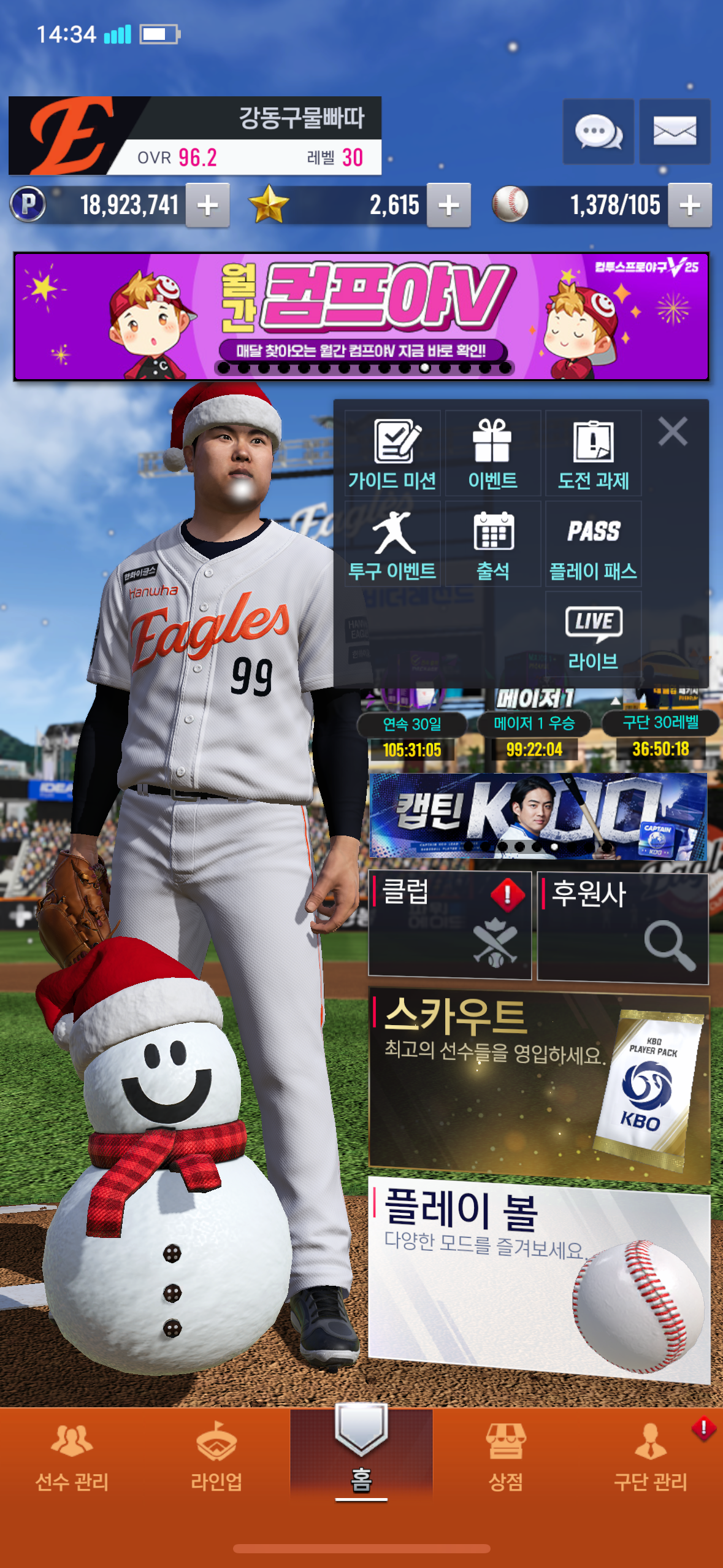Image resolution: width=723 pixels, height=1568 pixels.
Task: Close the quick menu panel
Action: [x=673, y=431]
